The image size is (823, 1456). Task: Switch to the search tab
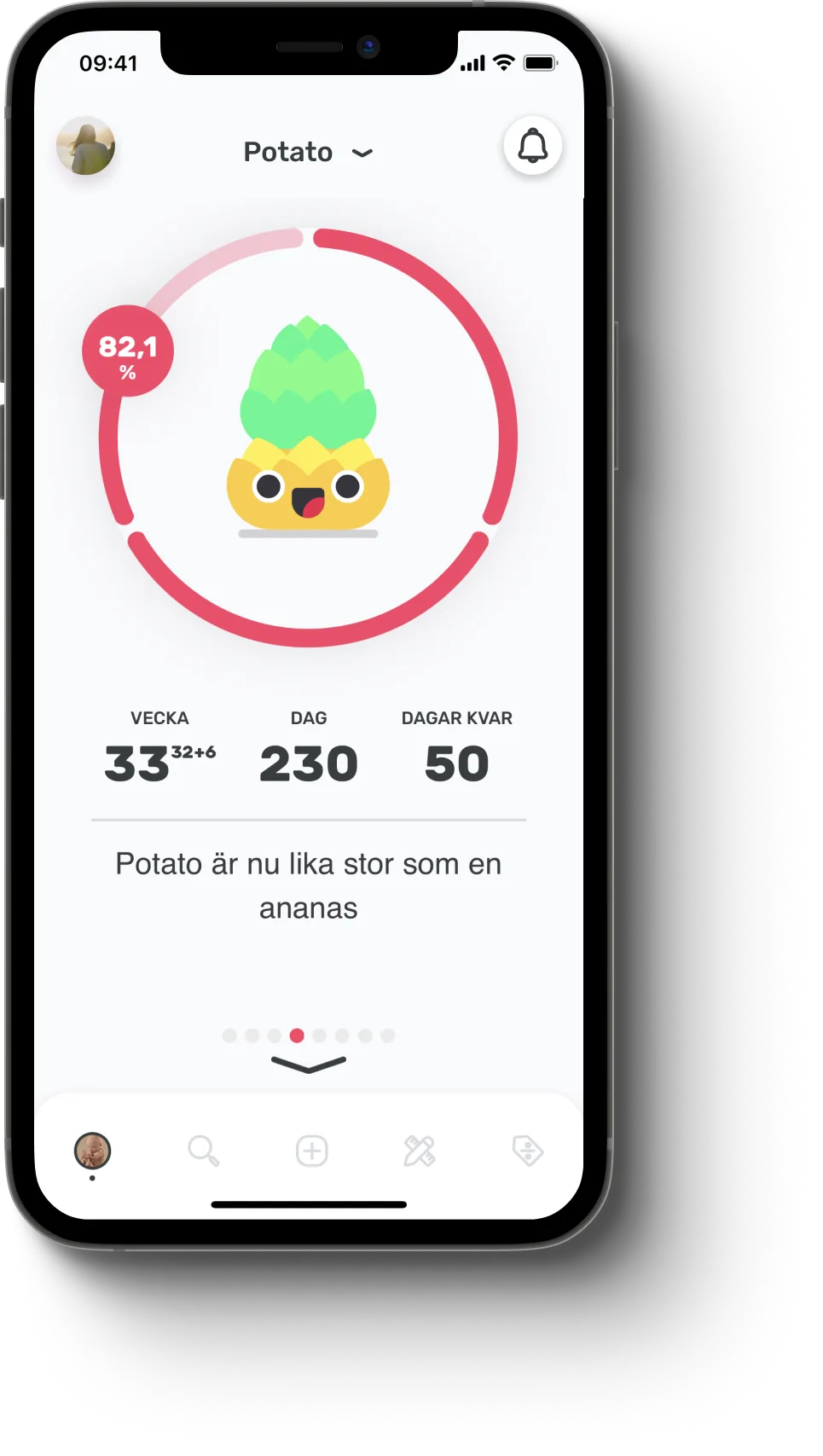[203, 1151]
